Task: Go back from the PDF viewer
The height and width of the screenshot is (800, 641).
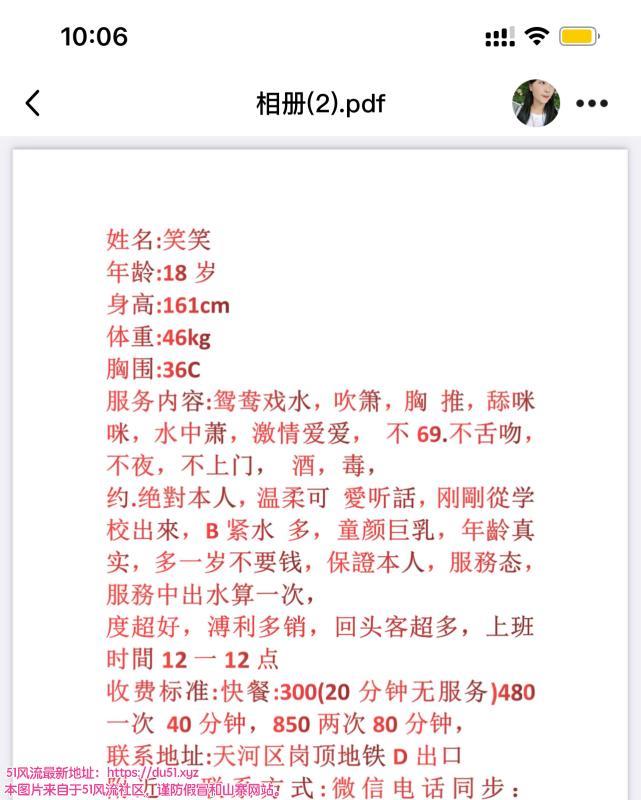Action: (33, 103)
